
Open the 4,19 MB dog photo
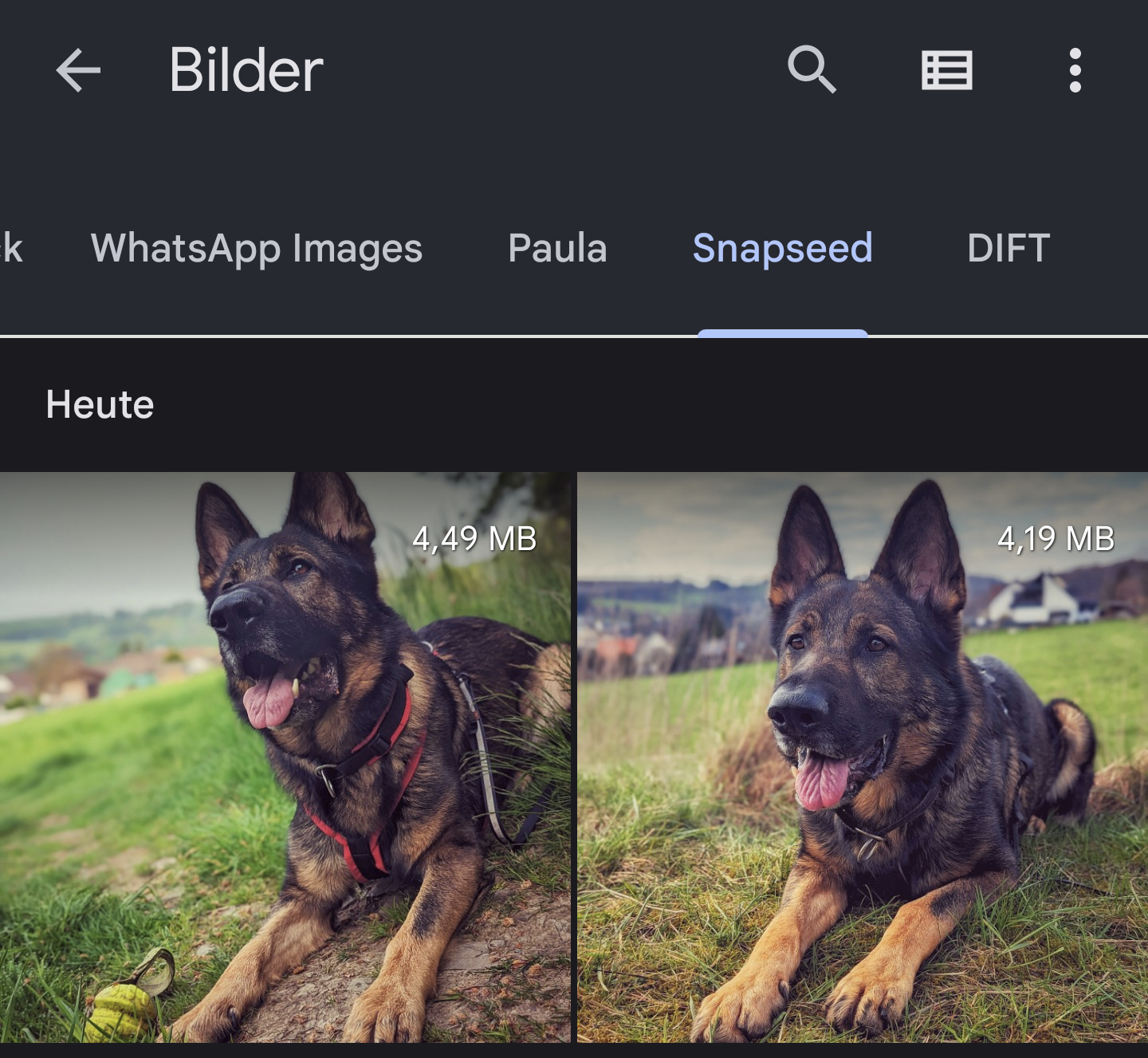pyautogui.click(x=863, y=757)
